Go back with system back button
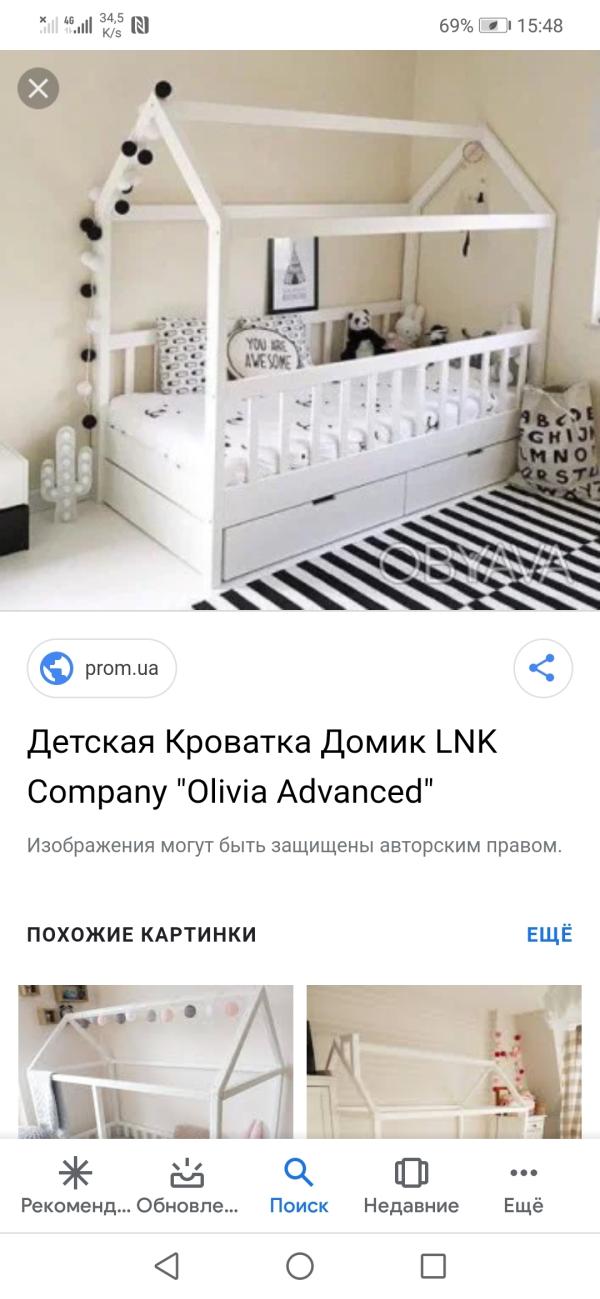 point(167,1266)
